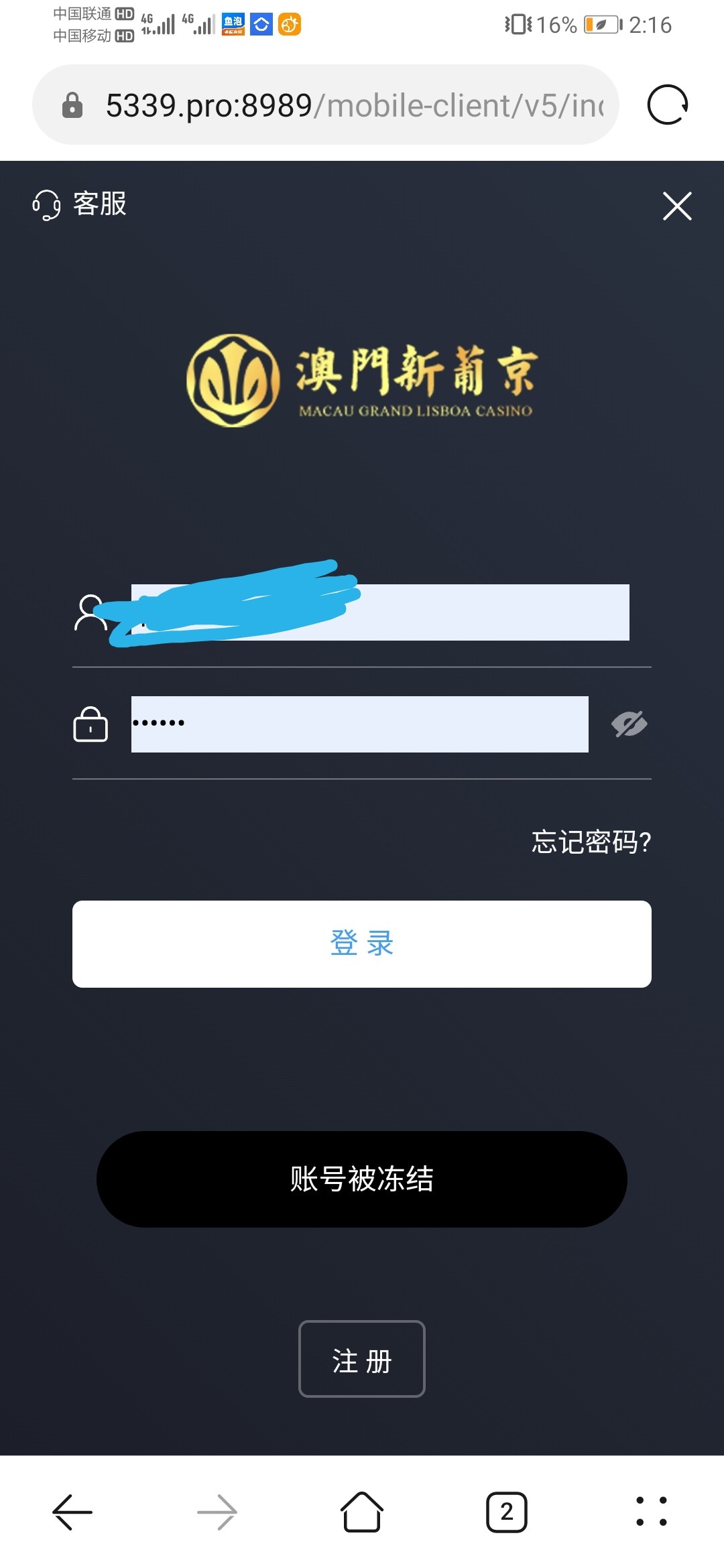
Task: Open 注册 registration
Action: (362, 1359)
